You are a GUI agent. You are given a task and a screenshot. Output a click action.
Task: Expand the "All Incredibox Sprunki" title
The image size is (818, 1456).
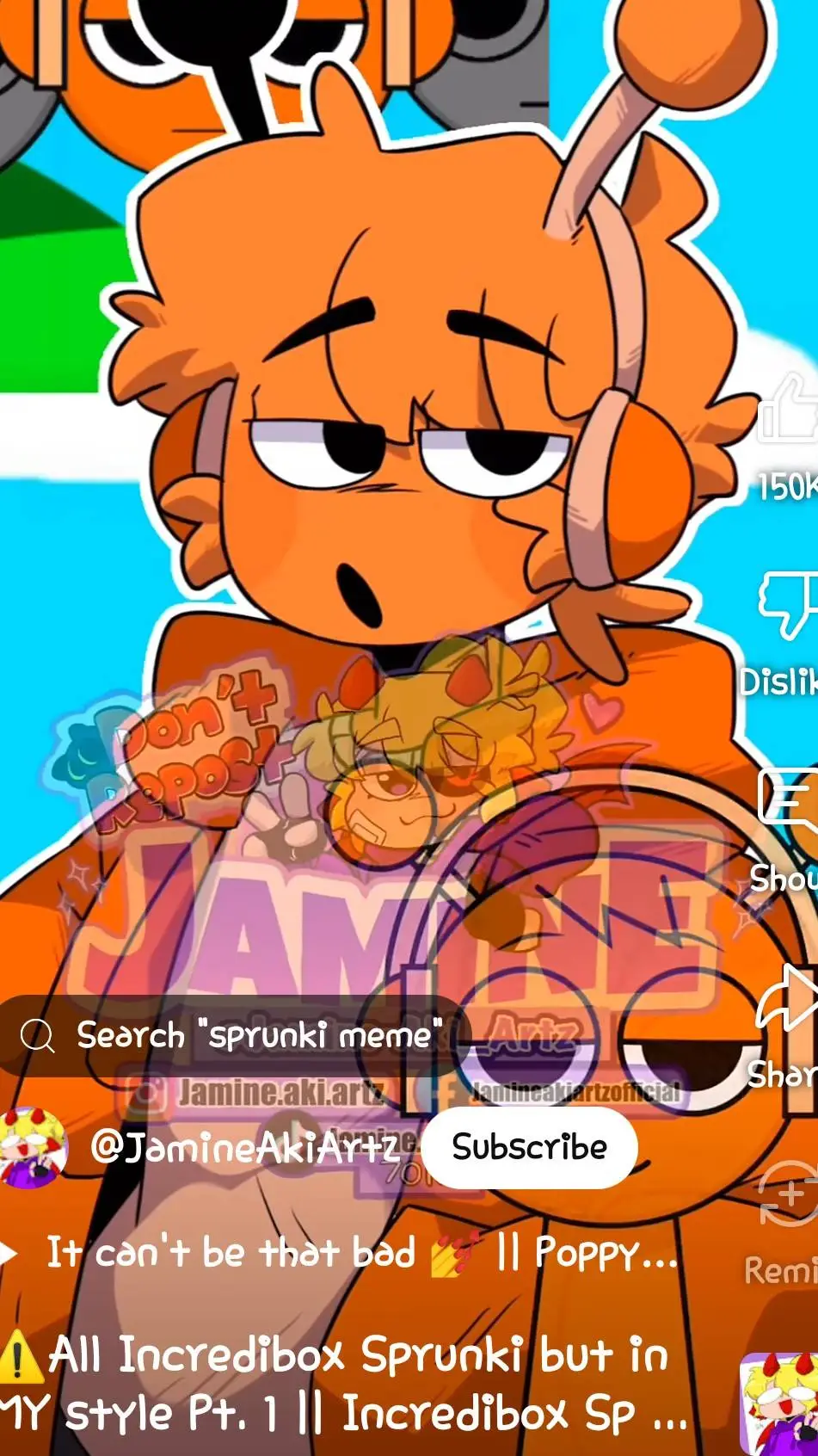pyautogui.click(x=344, y=1384)
